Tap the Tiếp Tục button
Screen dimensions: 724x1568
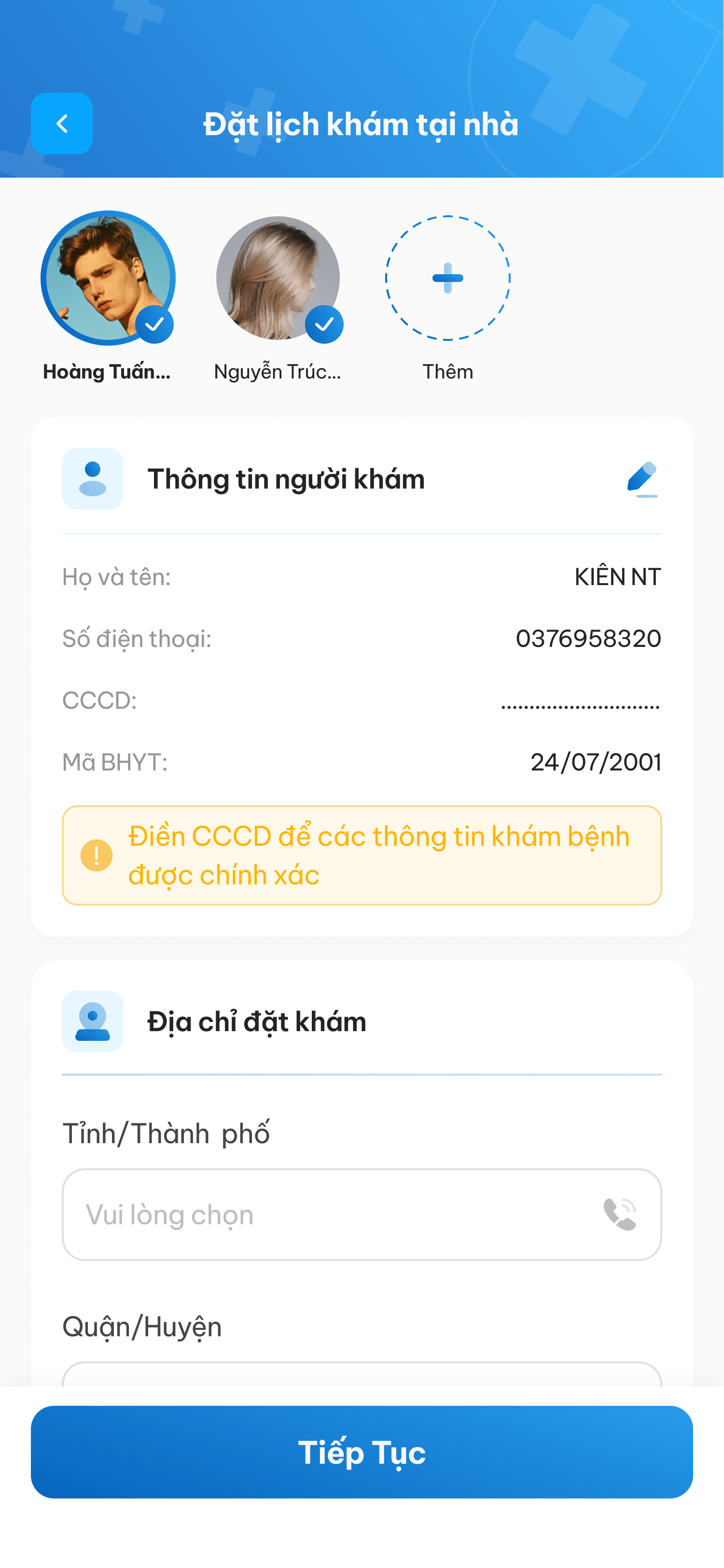[x=362, y=1452]
